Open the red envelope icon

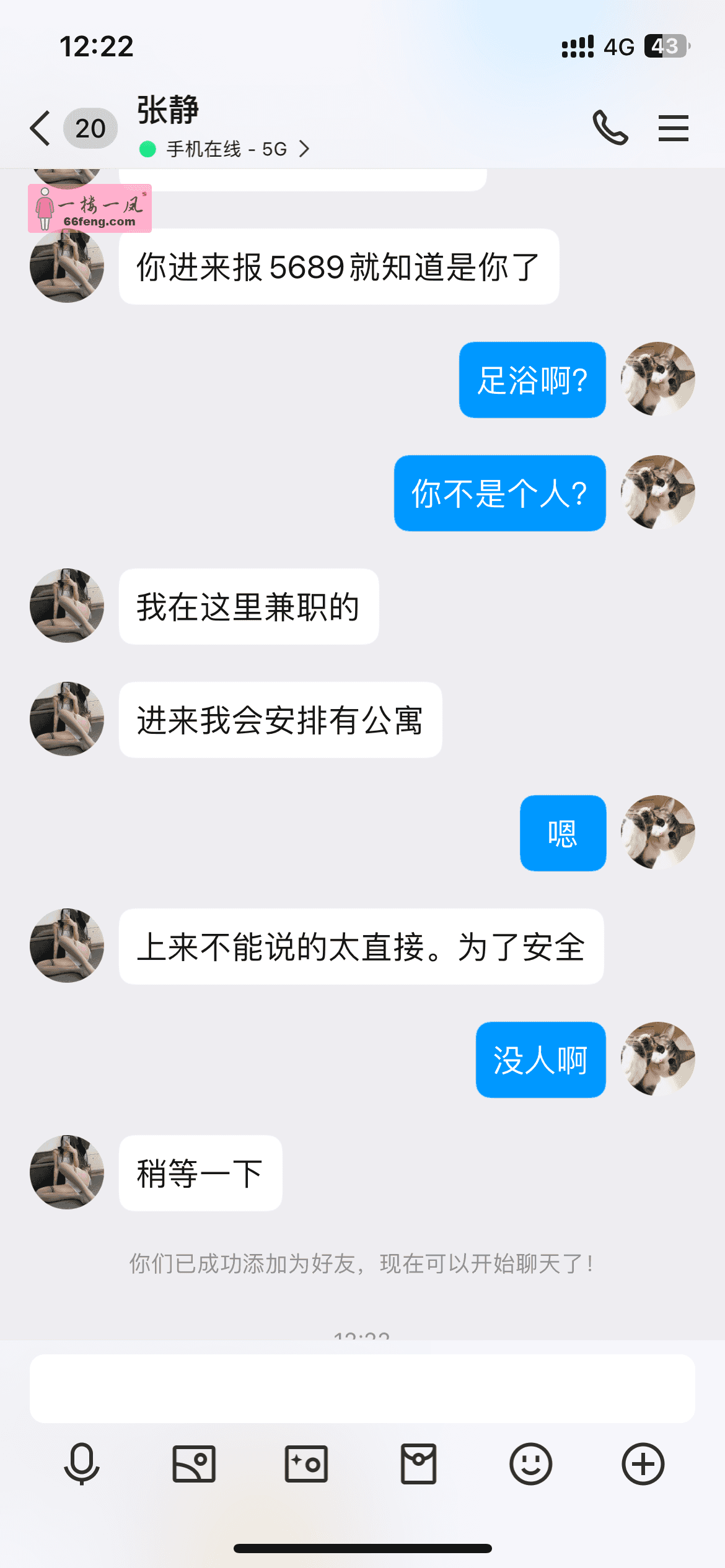[418, 1465]
